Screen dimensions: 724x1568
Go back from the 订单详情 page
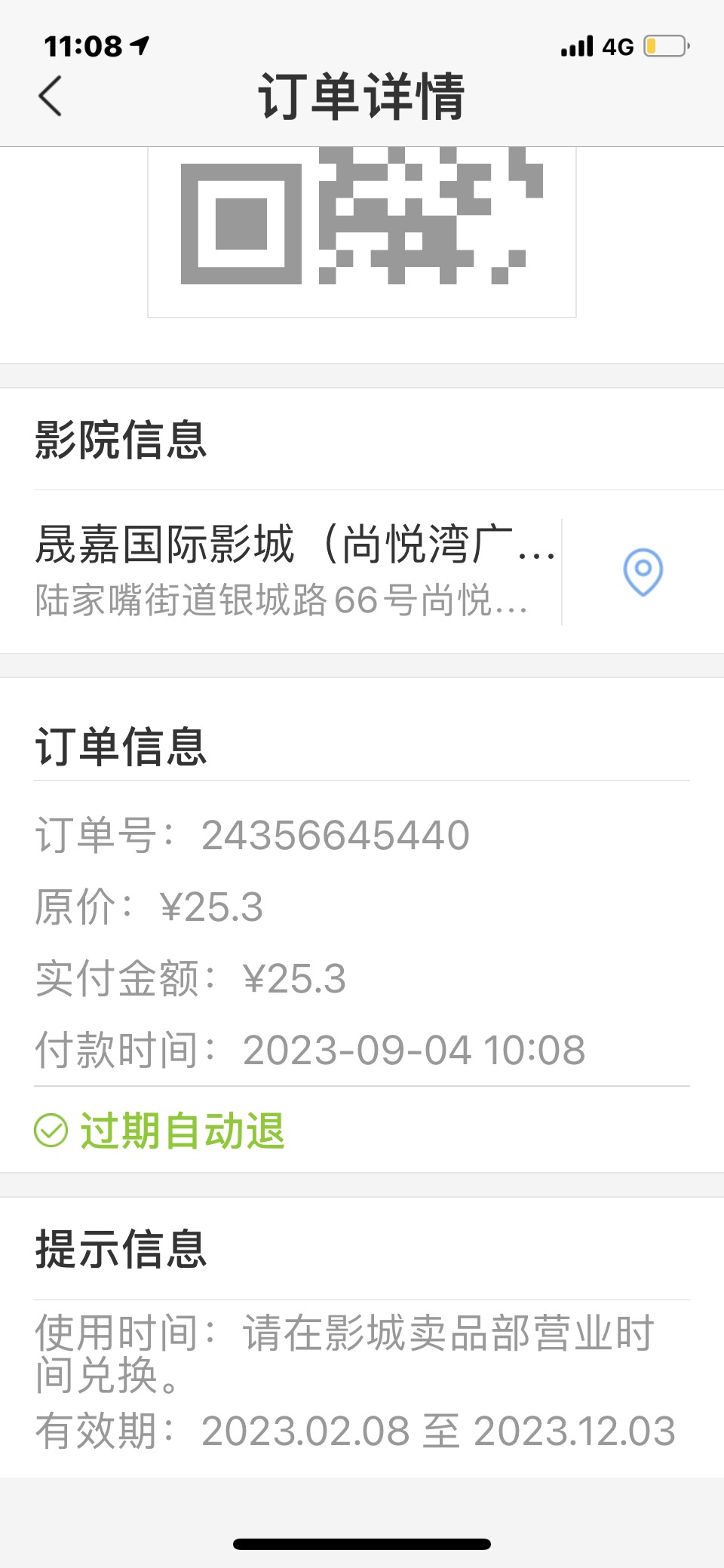coord(51,97)
